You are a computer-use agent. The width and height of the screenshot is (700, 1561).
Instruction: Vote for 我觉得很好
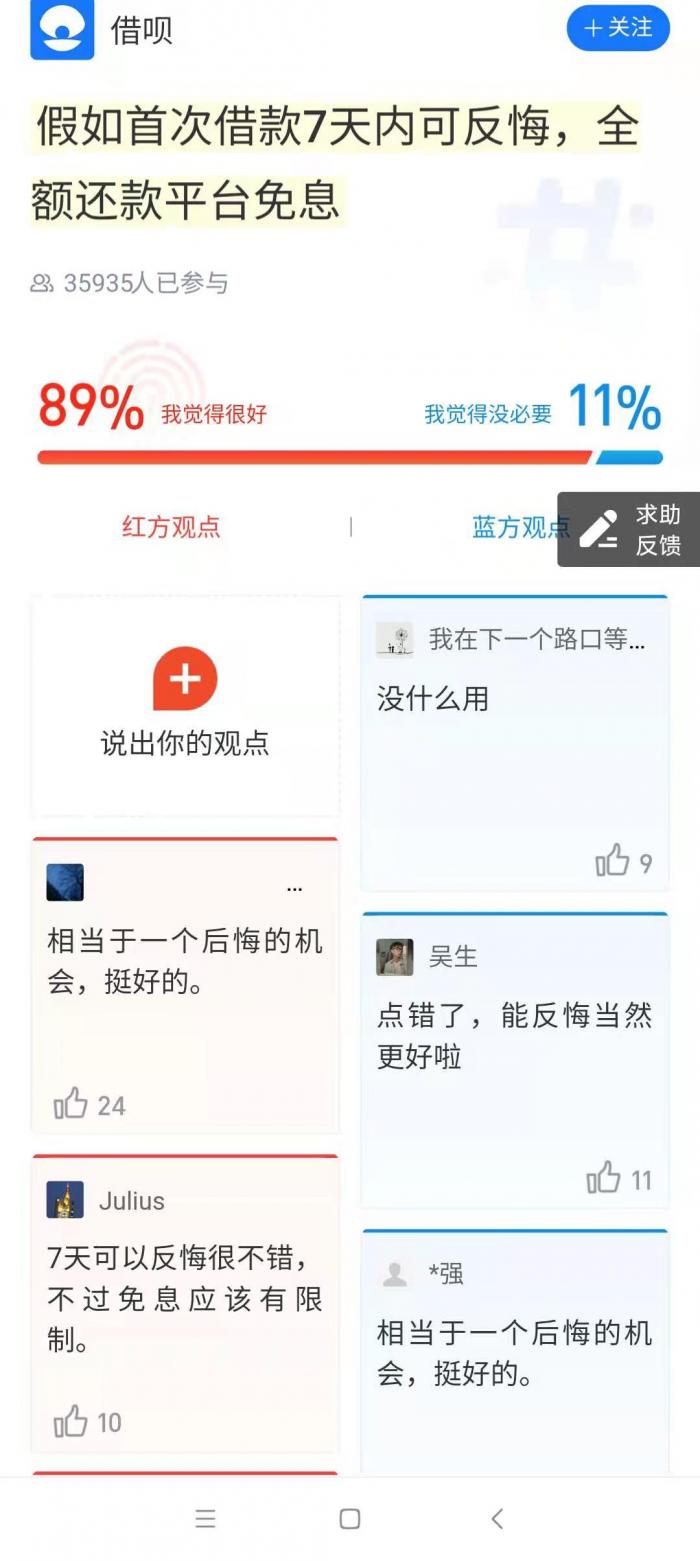[214, 414]
